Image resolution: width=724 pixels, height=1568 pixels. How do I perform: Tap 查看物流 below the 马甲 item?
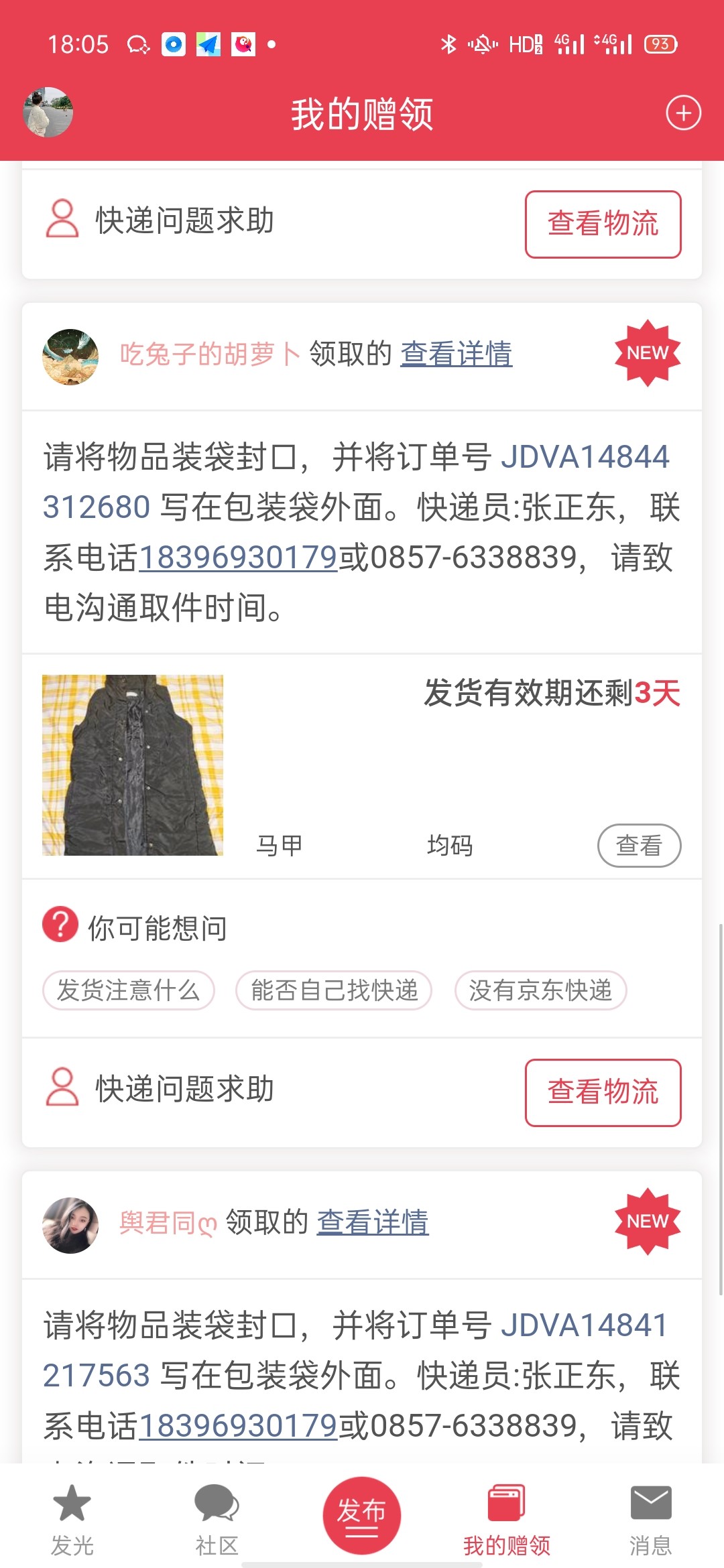point(603,1092)
